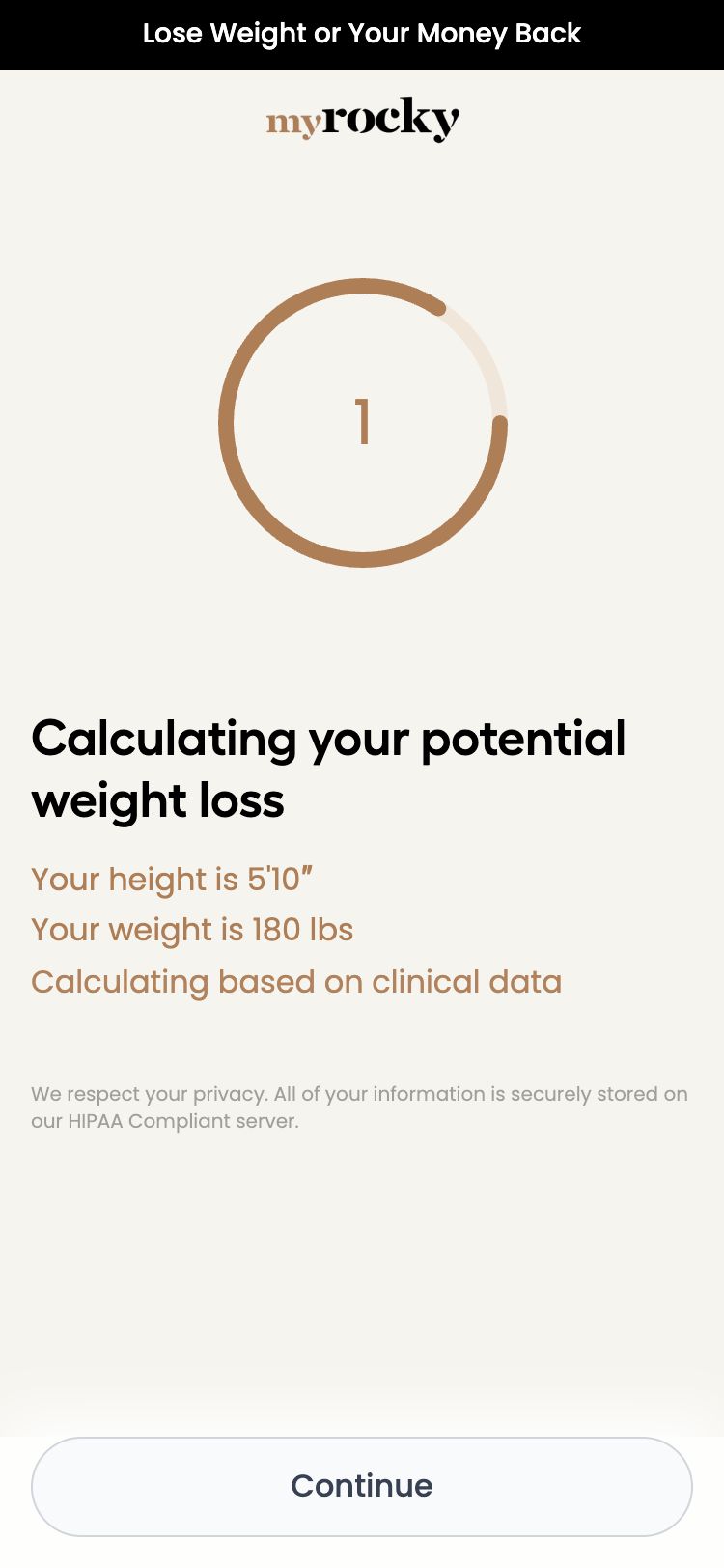Tap the Continue button
This screenshot has width=724, height=1568.
362,1485
